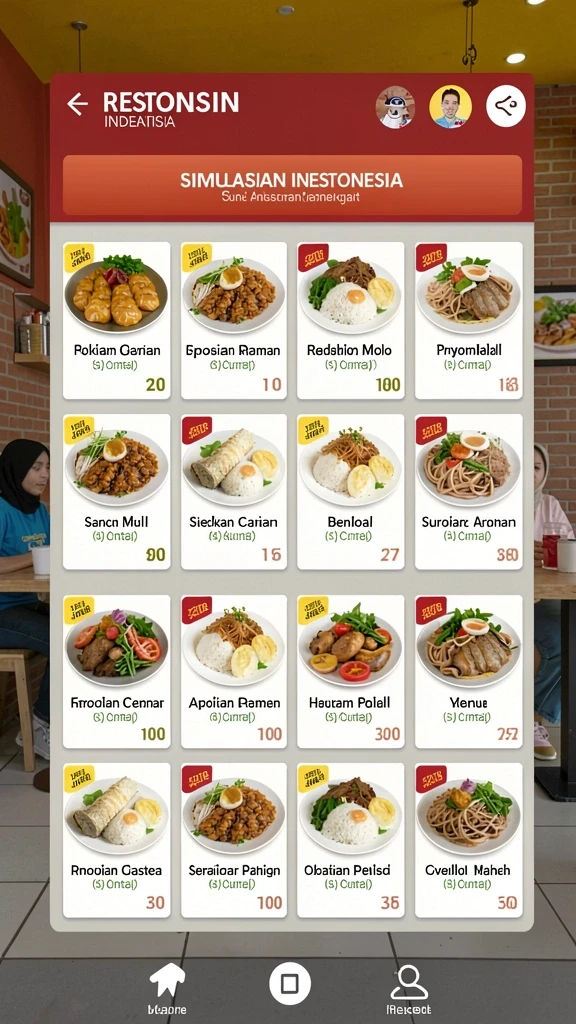576x1024 pixels.
Task: Select the Eposian Raman dish card
Action: 234,321
